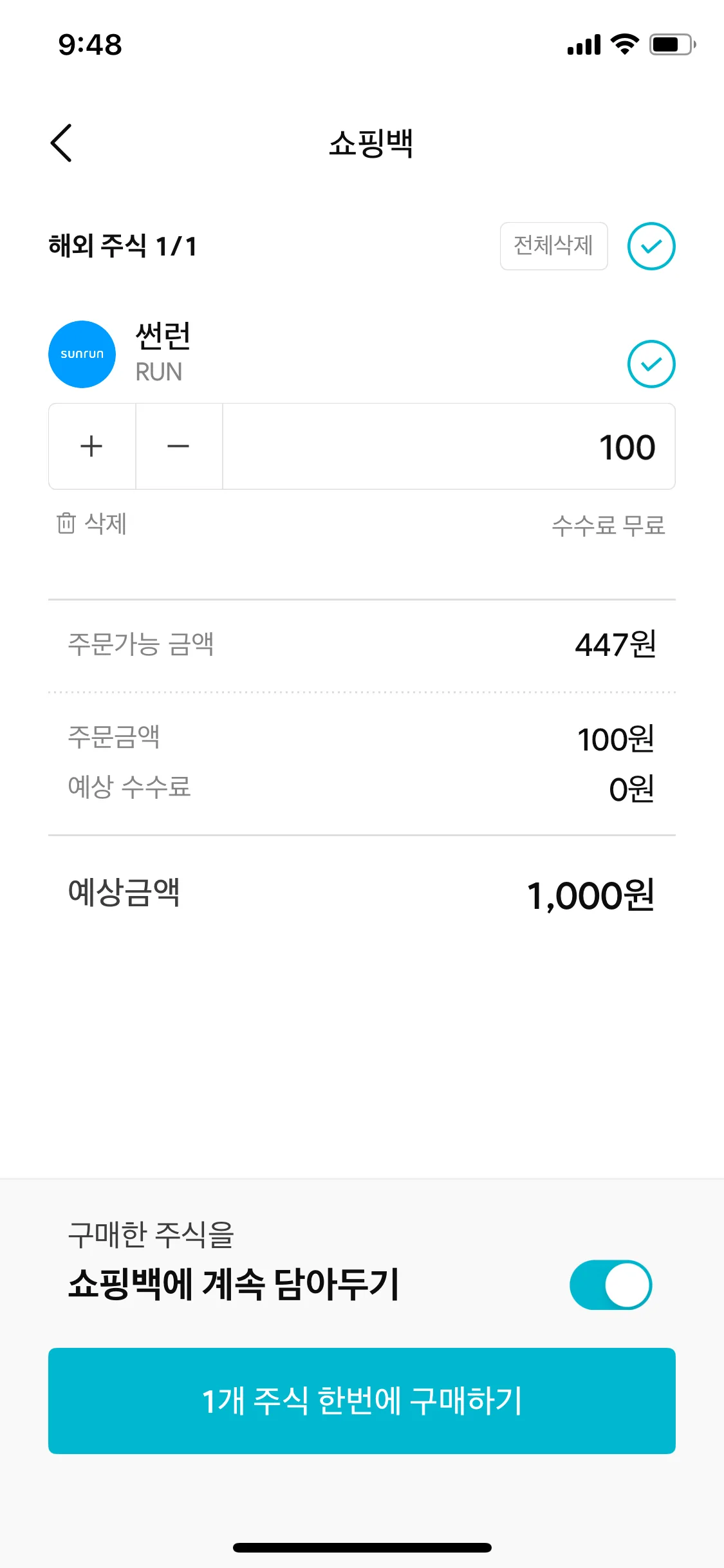
Task: Tap the Wi-Fi icon in the status bar
Action: pyautogui.click(x=622, y=44)
